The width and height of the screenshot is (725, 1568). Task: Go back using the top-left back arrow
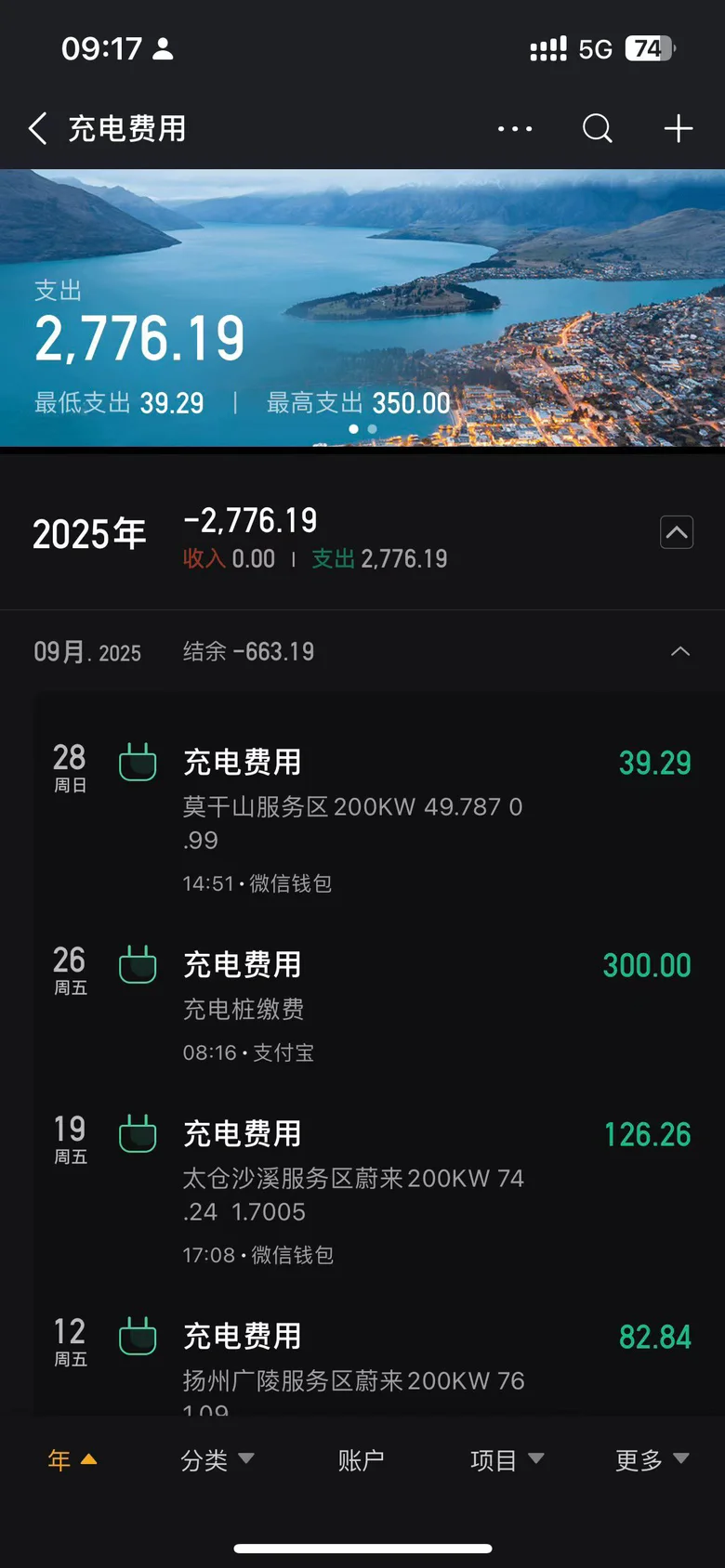click(38, 128)
